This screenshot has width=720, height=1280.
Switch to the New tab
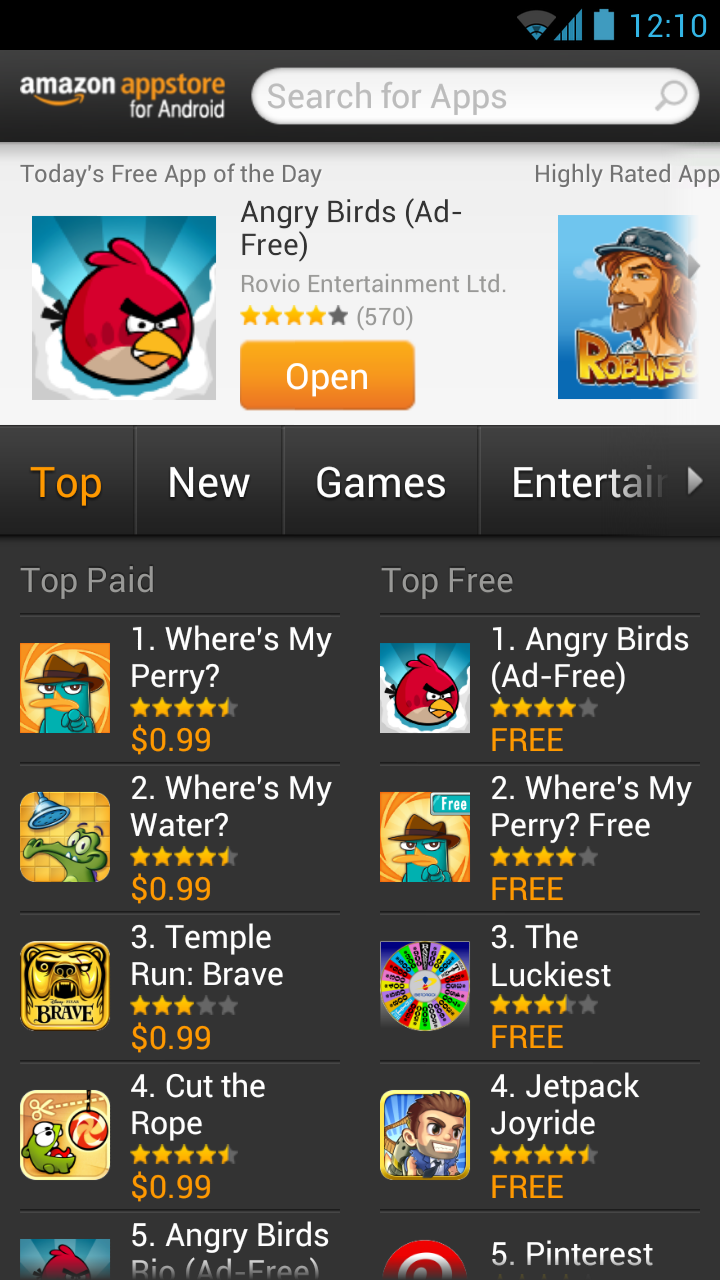coord(209,483)
